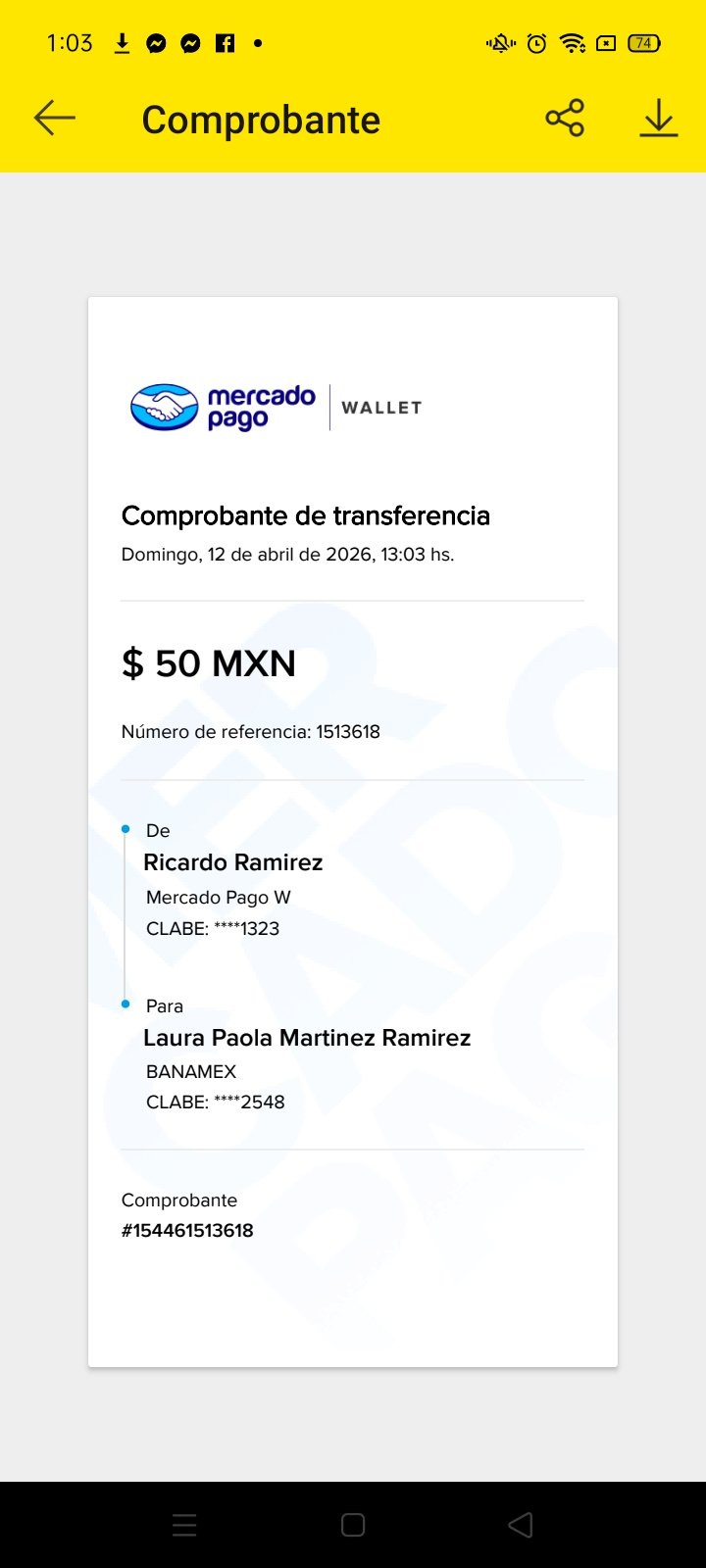Open recent apps from the navigation bar

pos(184,1525)
